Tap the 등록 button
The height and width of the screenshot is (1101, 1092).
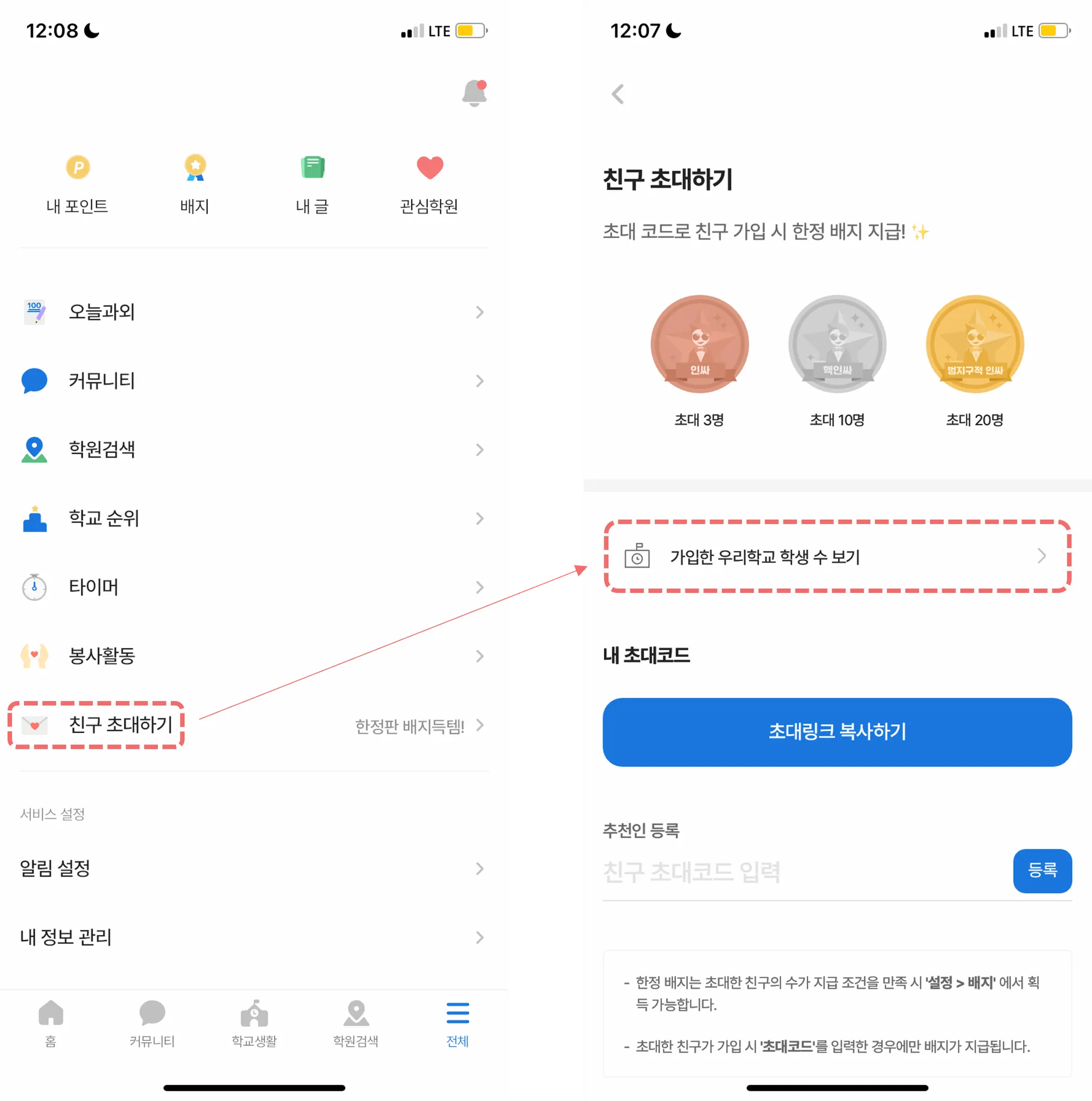pos(1042,870)
